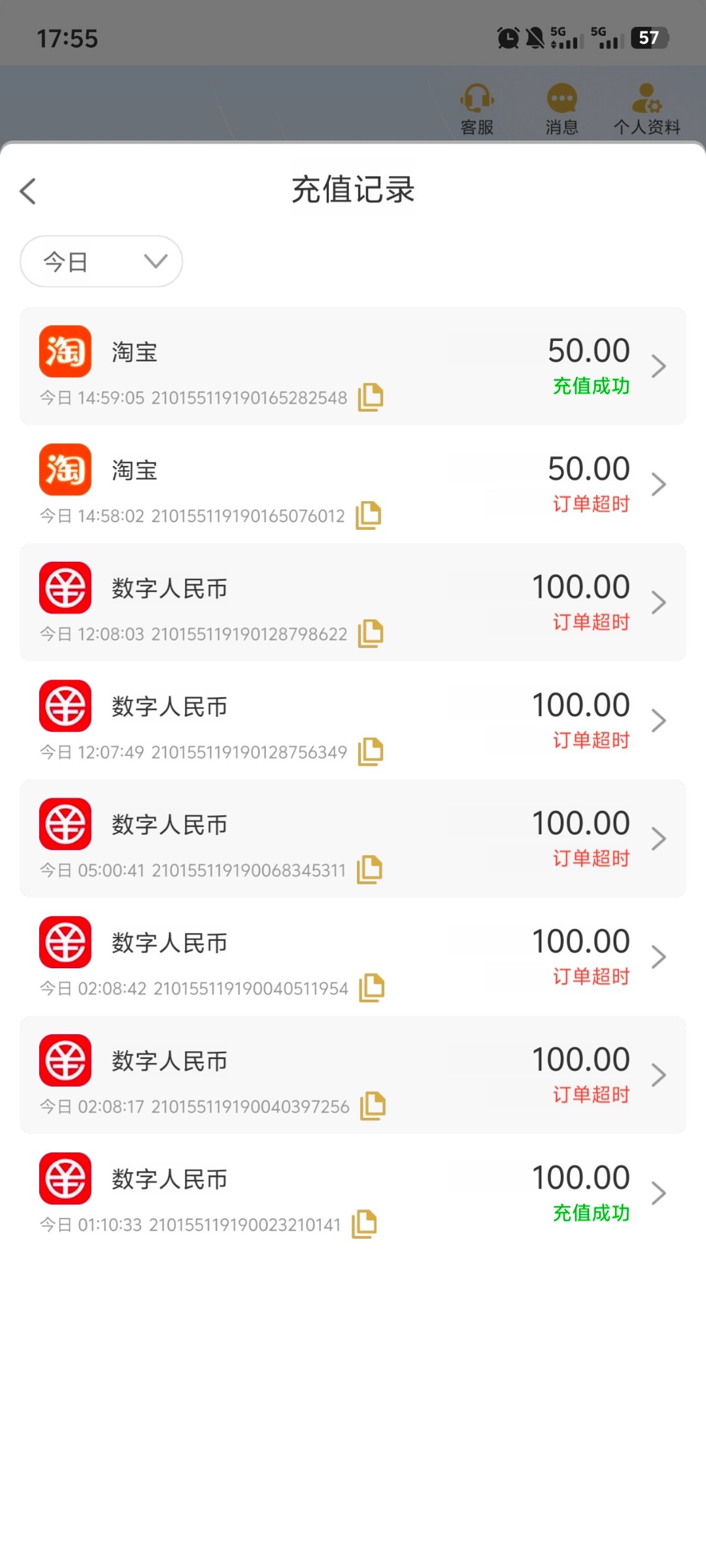Open the 数字人民币 12:08:03 record
Image resolution: width=706 pixels, height=1568 pixels.
pyautogui.click(x=353, y=602)
